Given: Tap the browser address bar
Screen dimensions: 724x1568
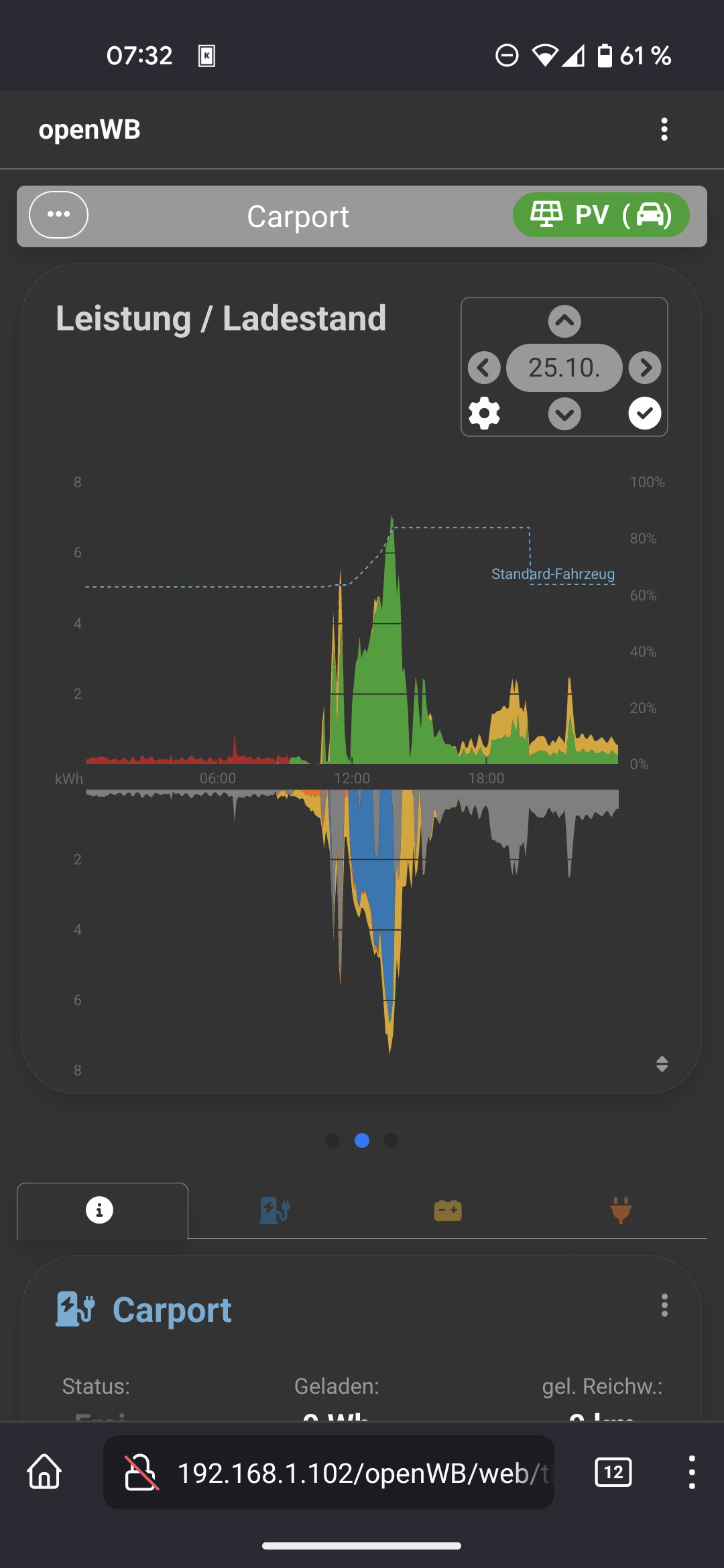Looking at the screenshot, I should 362,1473.
